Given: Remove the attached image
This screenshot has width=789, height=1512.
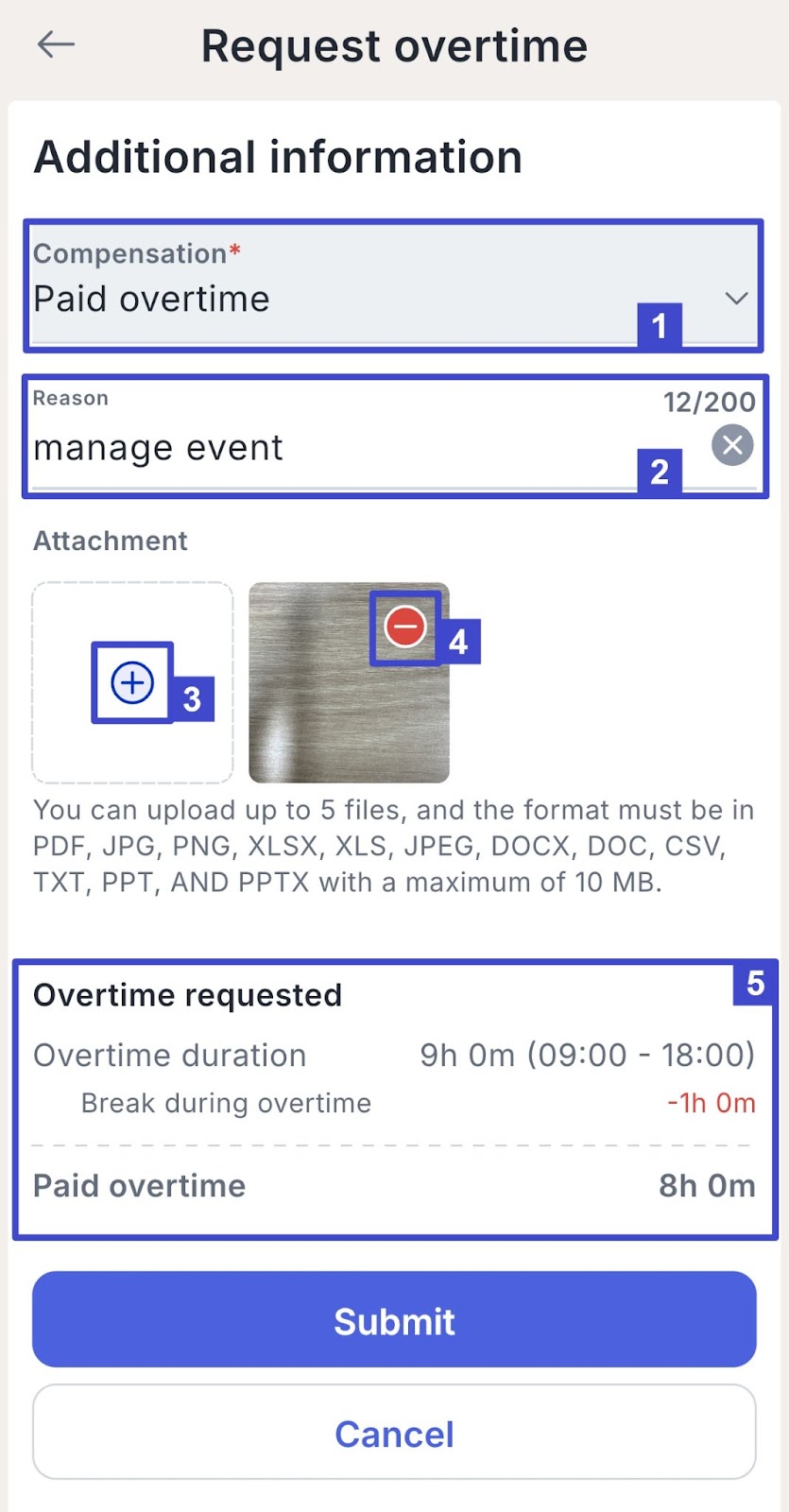Looking at the screenshot, I should [x=405, y=627].
